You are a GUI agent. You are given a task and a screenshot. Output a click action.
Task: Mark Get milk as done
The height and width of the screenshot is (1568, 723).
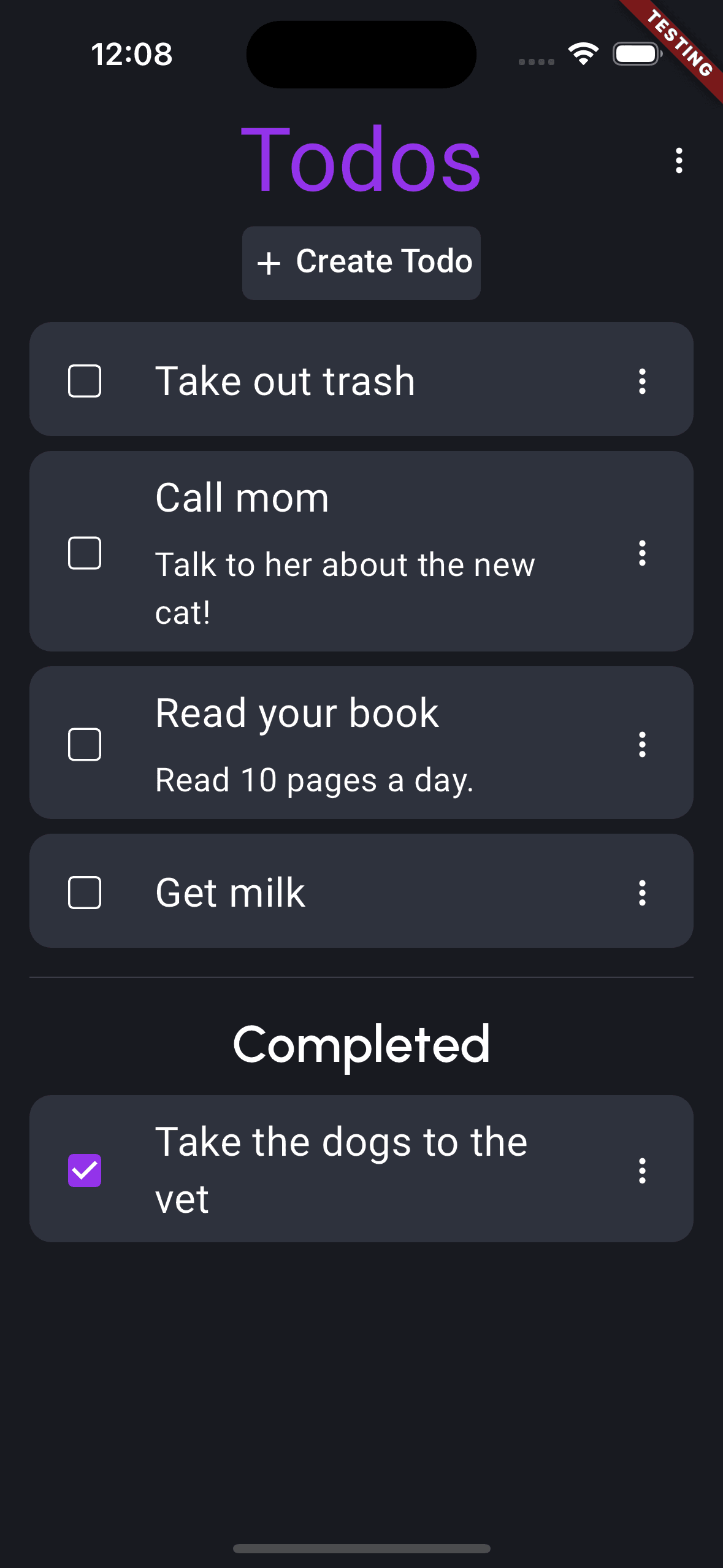click(85, 893)
